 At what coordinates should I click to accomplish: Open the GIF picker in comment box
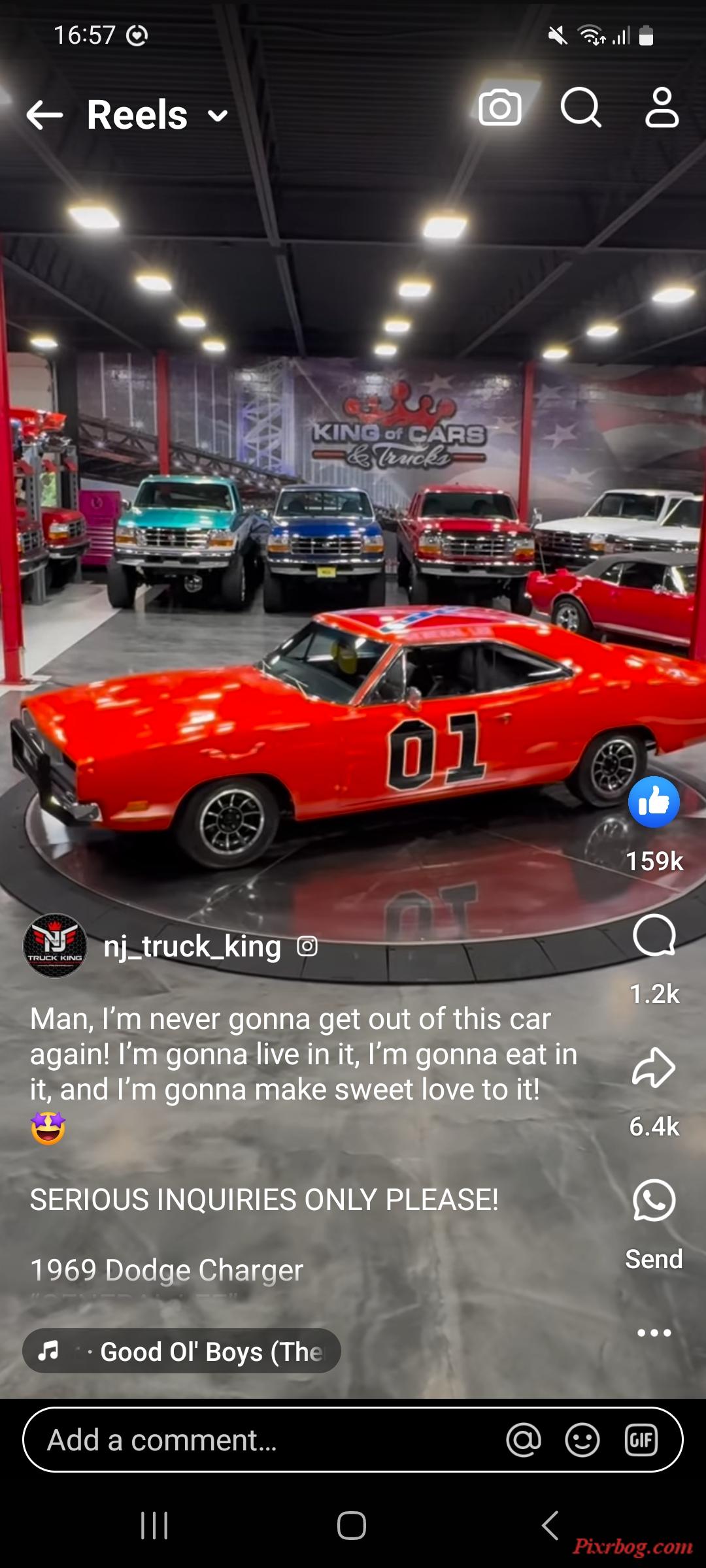tap(641, 1440)
